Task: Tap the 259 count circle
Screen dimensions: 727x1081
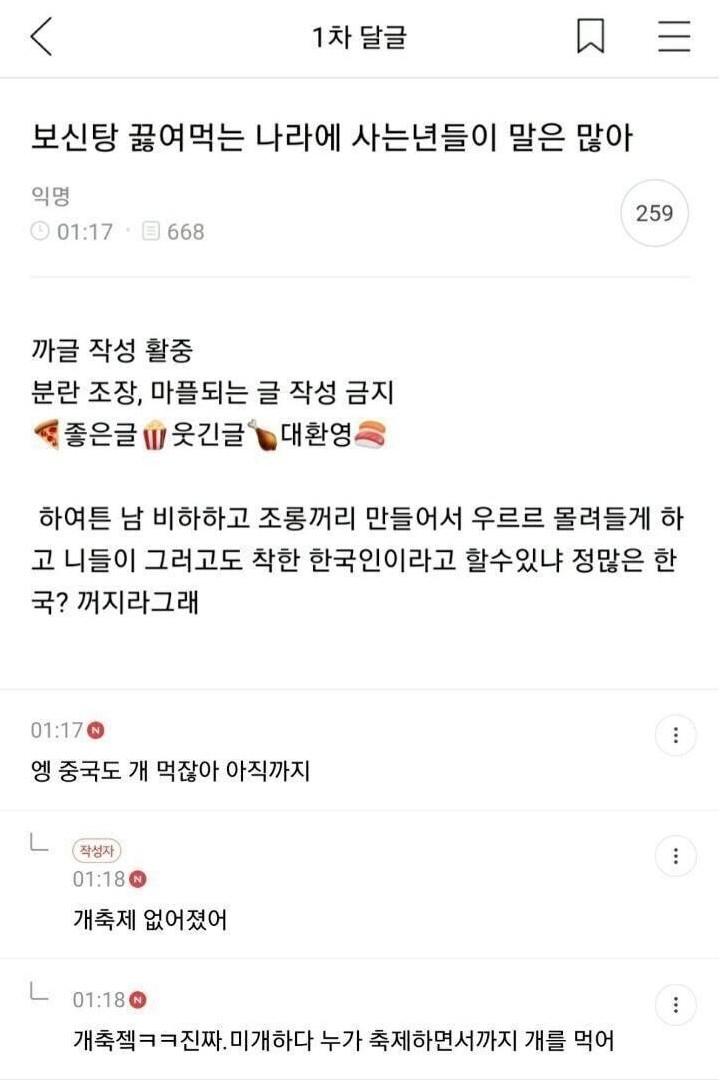Action: (654, 213)
